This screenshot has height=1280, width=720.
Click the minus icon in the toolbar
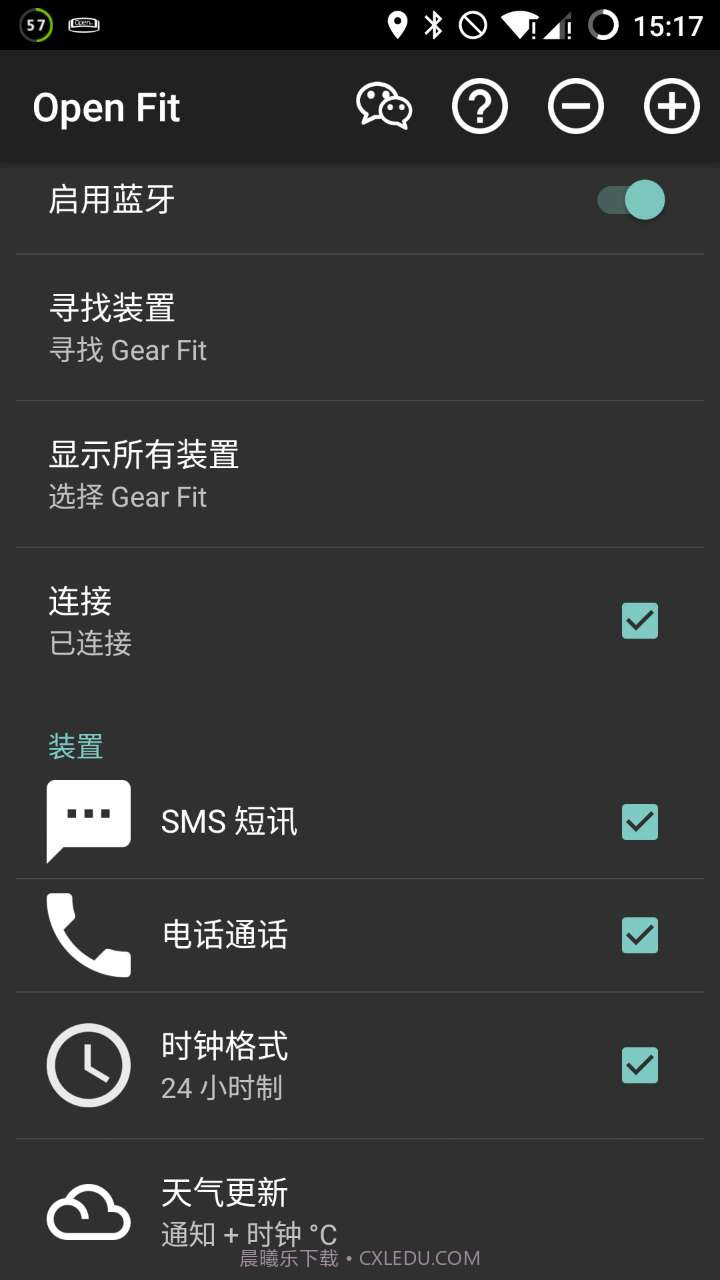tap(575, 105)
